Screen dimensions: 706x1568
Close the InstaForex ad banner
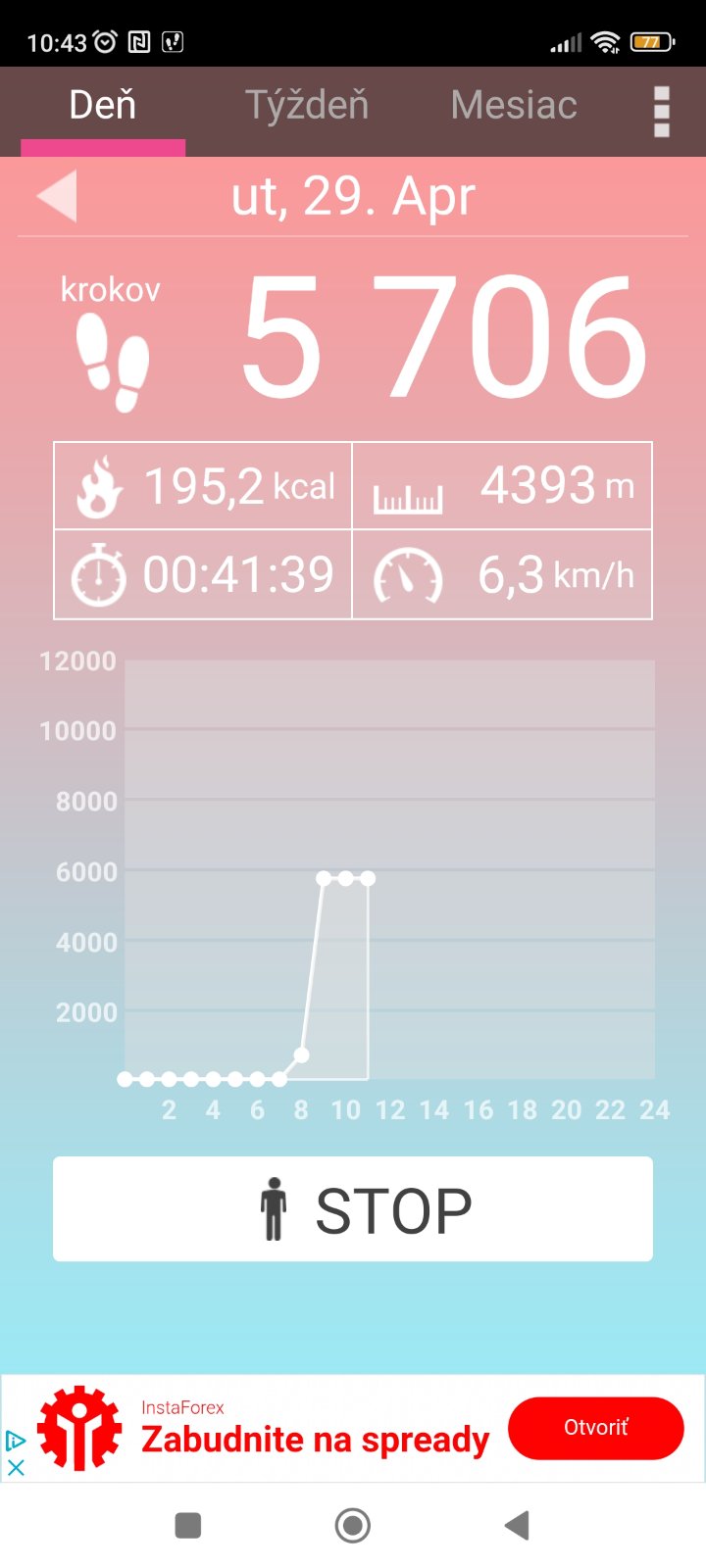point(16,1468)
